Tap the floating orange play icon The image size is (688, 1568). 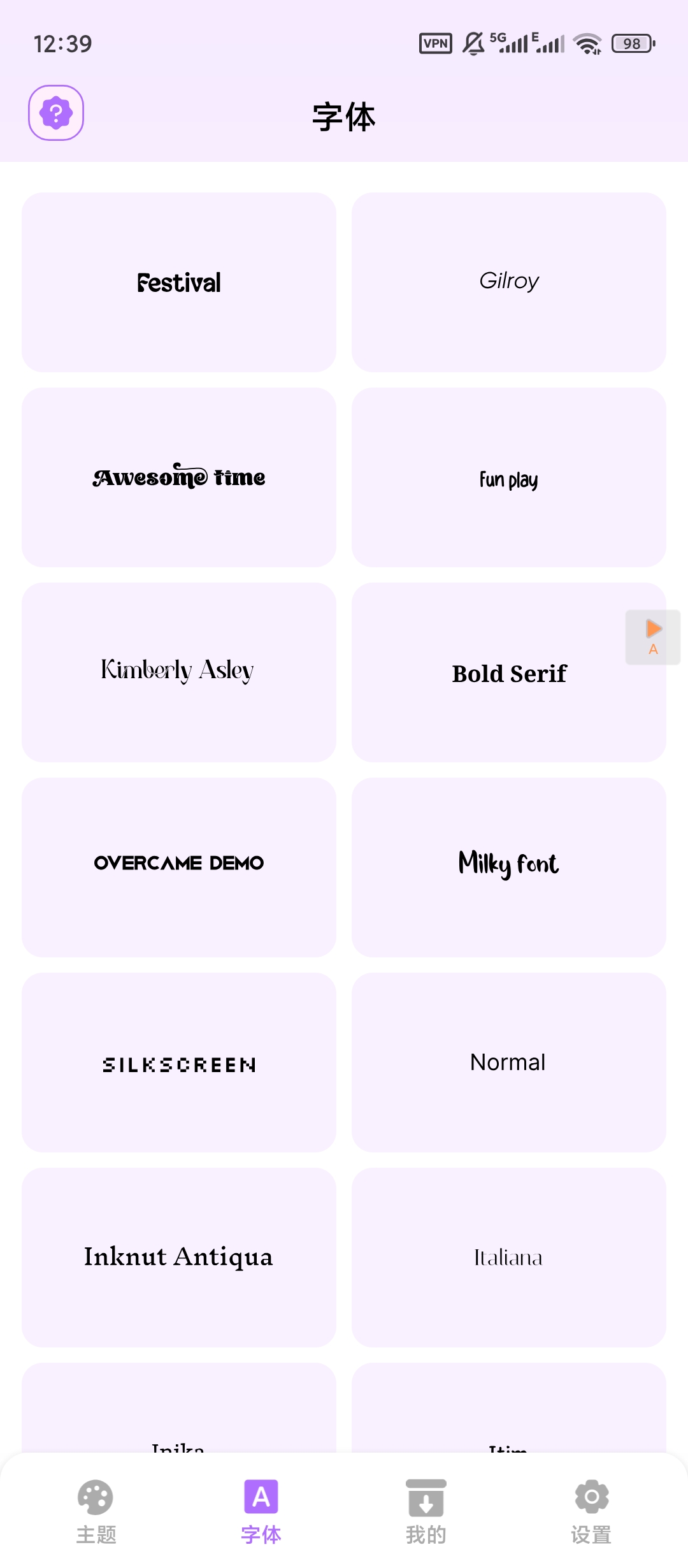click(653, 637)
